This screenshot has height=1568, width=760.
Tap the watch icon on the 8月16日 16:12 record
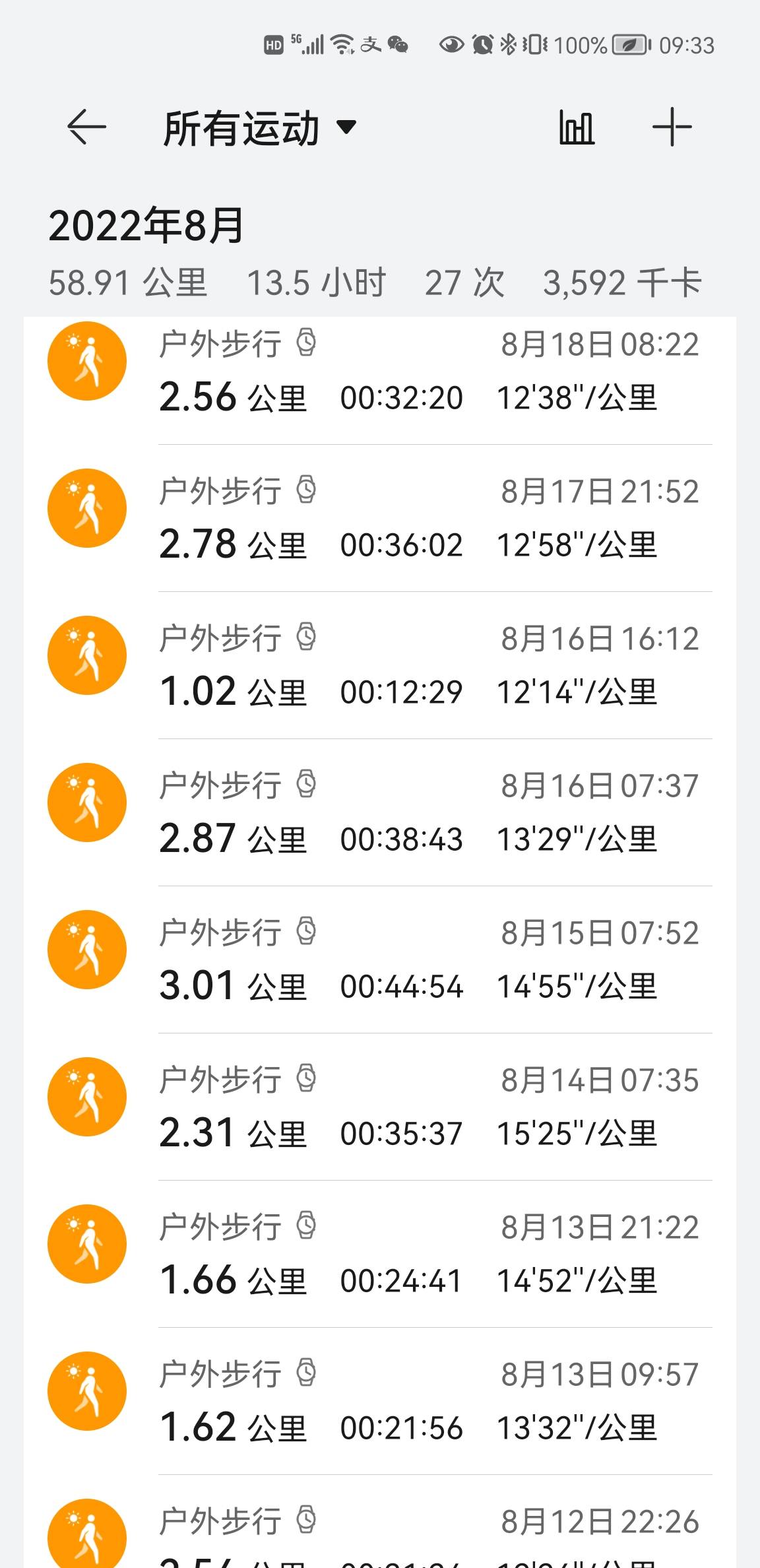[307, 636]
